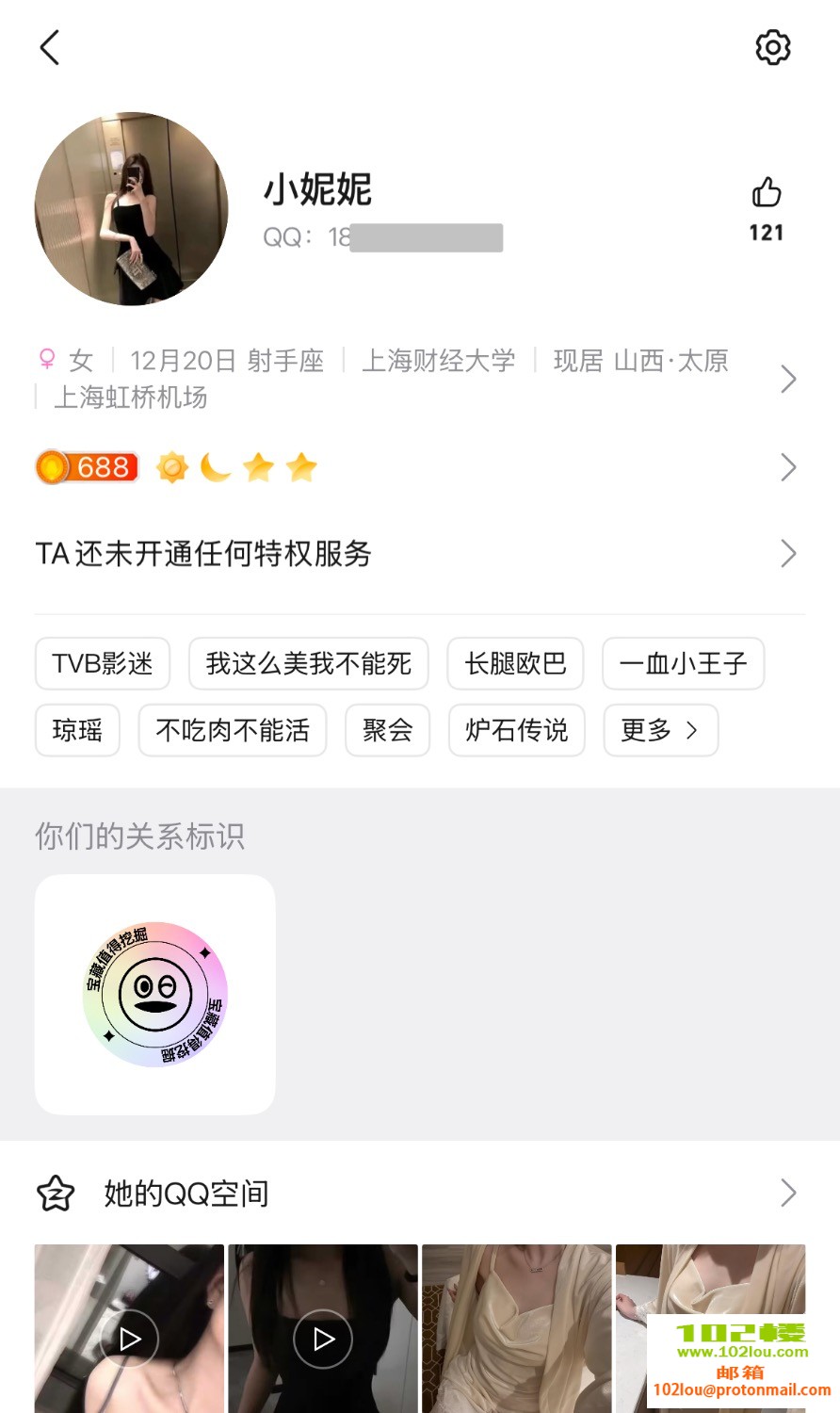Tap the 我这么美我不能死 tag
The height and width of the screenshot is (1413, 840).
coord(308,663)
